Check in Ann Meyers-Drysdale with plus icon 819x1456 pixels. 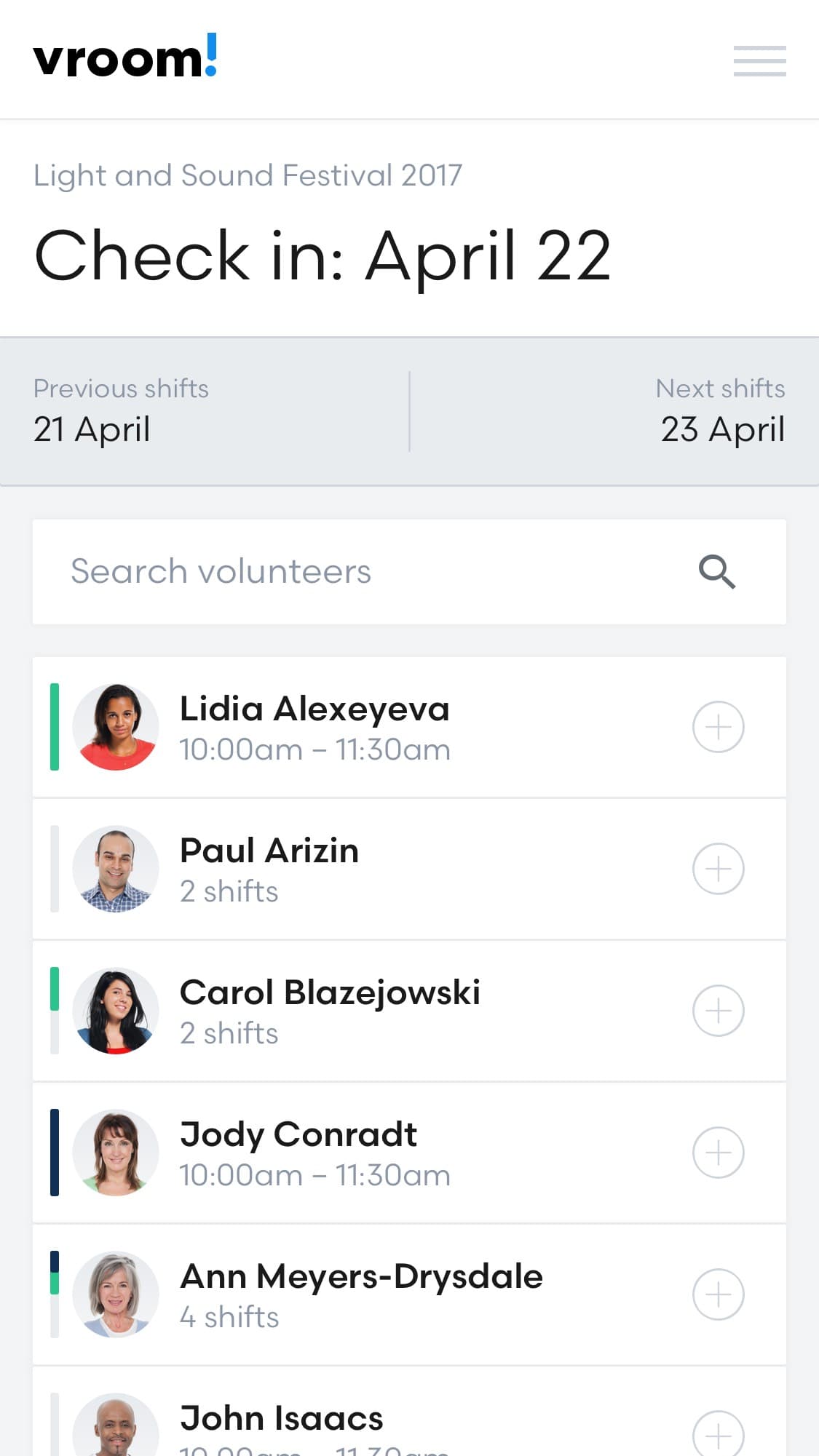point(718,1294)
